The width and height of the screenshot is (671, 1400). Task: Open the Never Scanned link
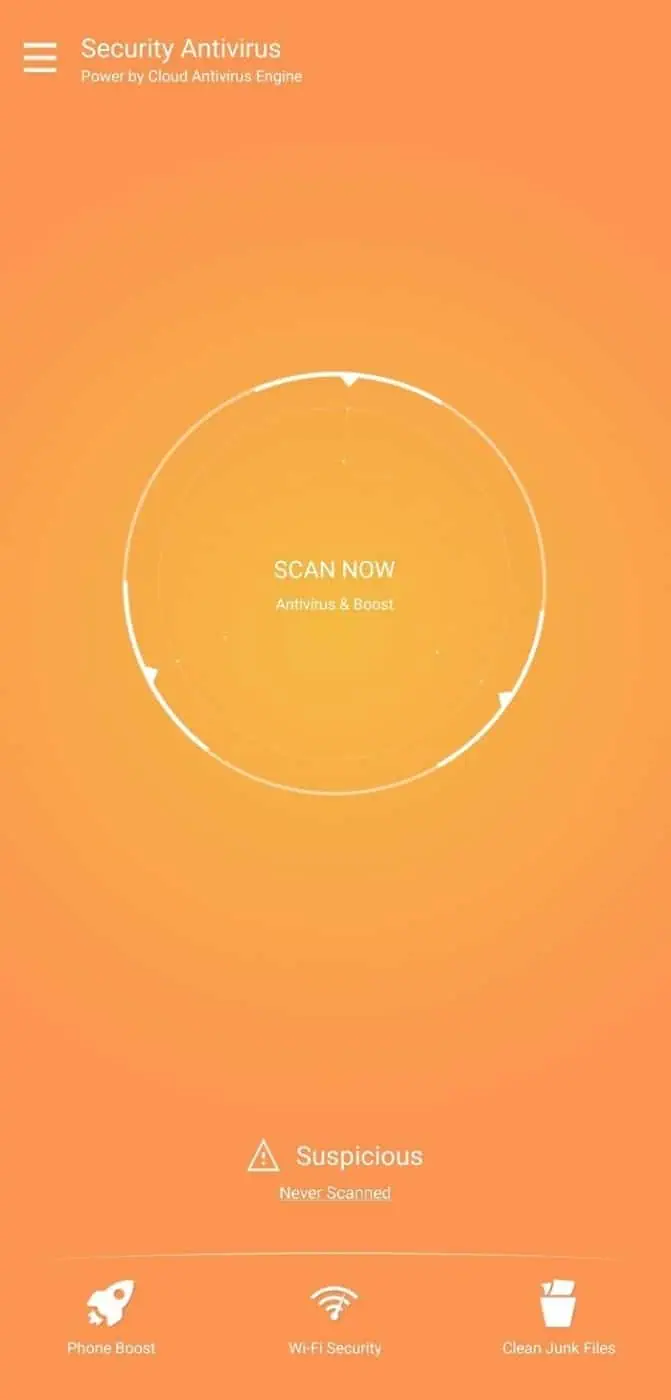pyautogui.click(x=335, y=1193)
